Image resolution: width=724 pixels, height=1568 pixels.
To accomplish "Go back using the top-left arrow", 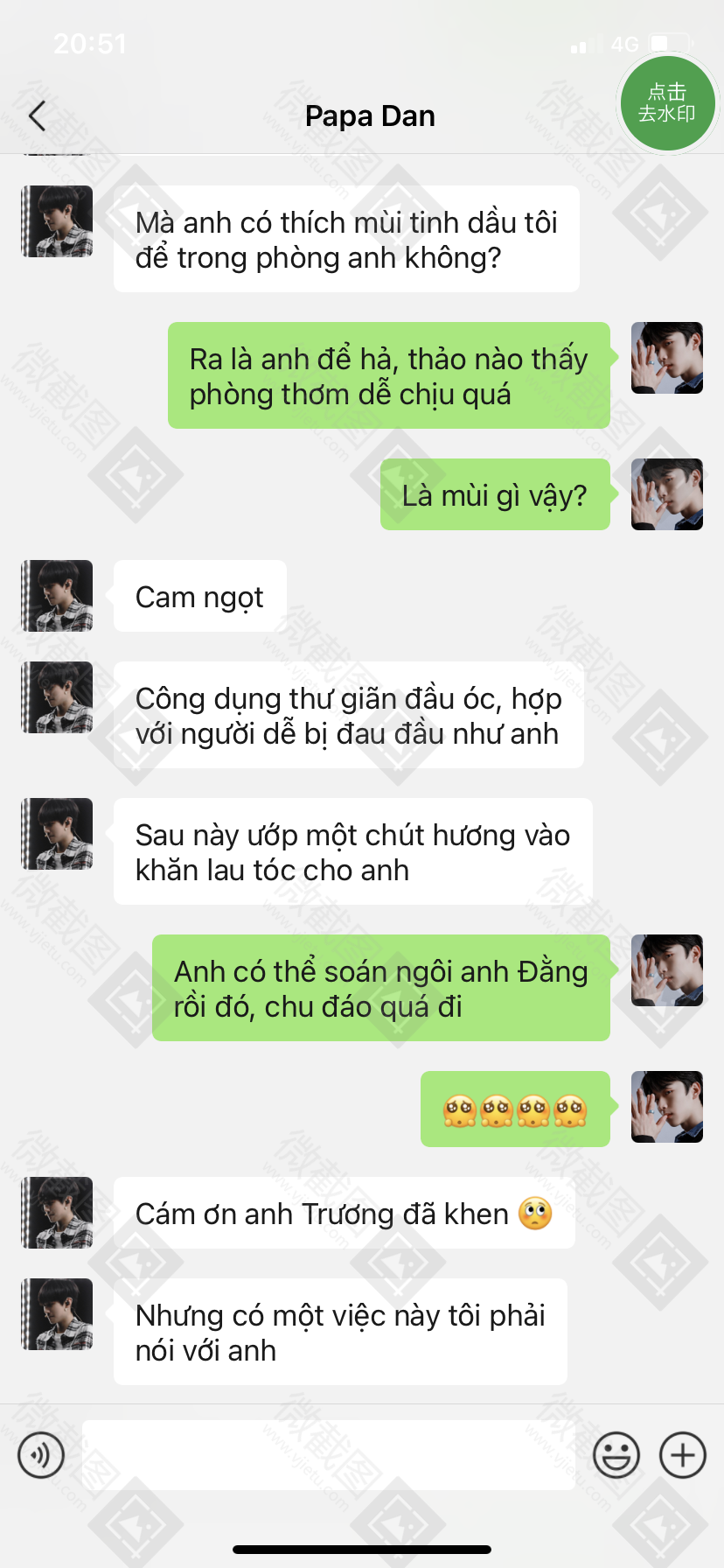I will pyautogui.click(x=37, y=115).
